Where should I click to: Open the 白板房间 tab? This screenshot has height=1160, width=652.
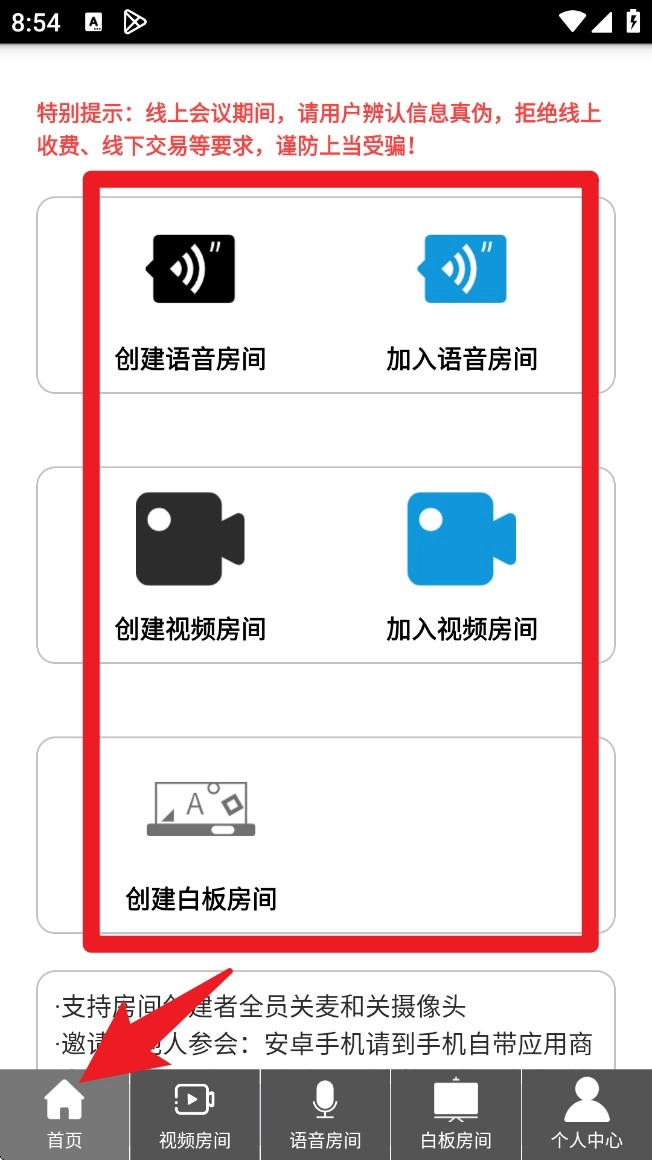[456, 1114]
